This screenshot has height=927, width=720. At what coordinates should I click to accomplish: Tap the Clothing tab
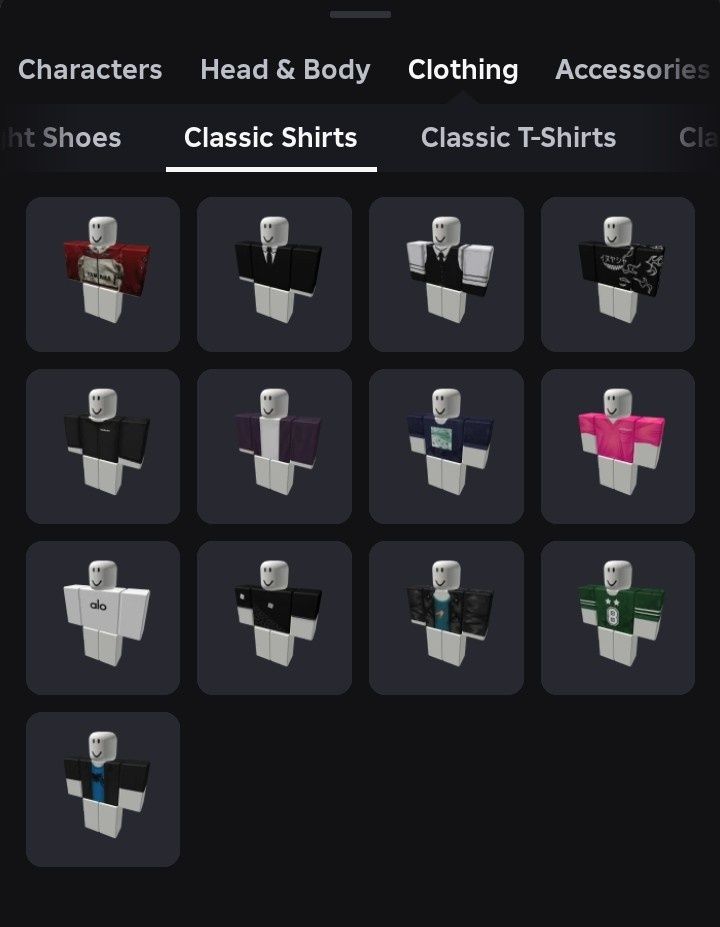[x=463, y=69]
